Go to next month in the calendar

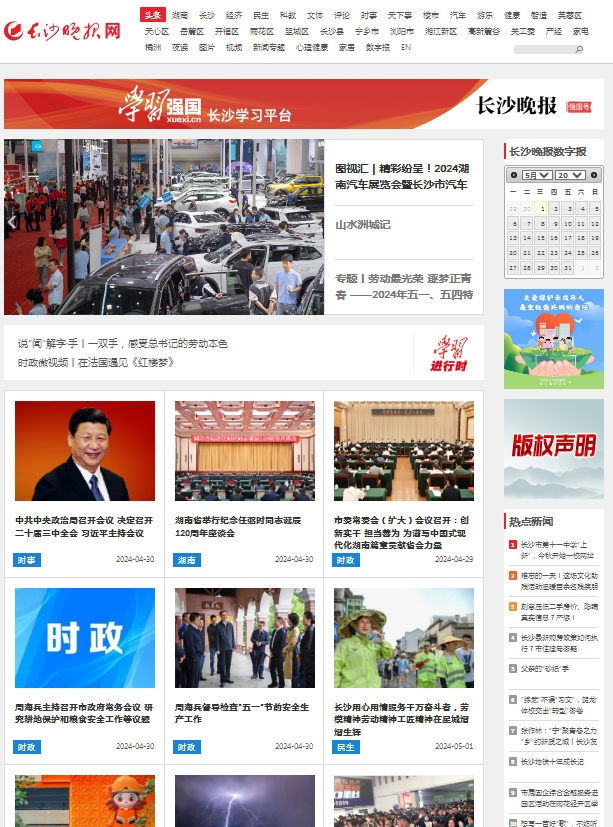point(594,175)
